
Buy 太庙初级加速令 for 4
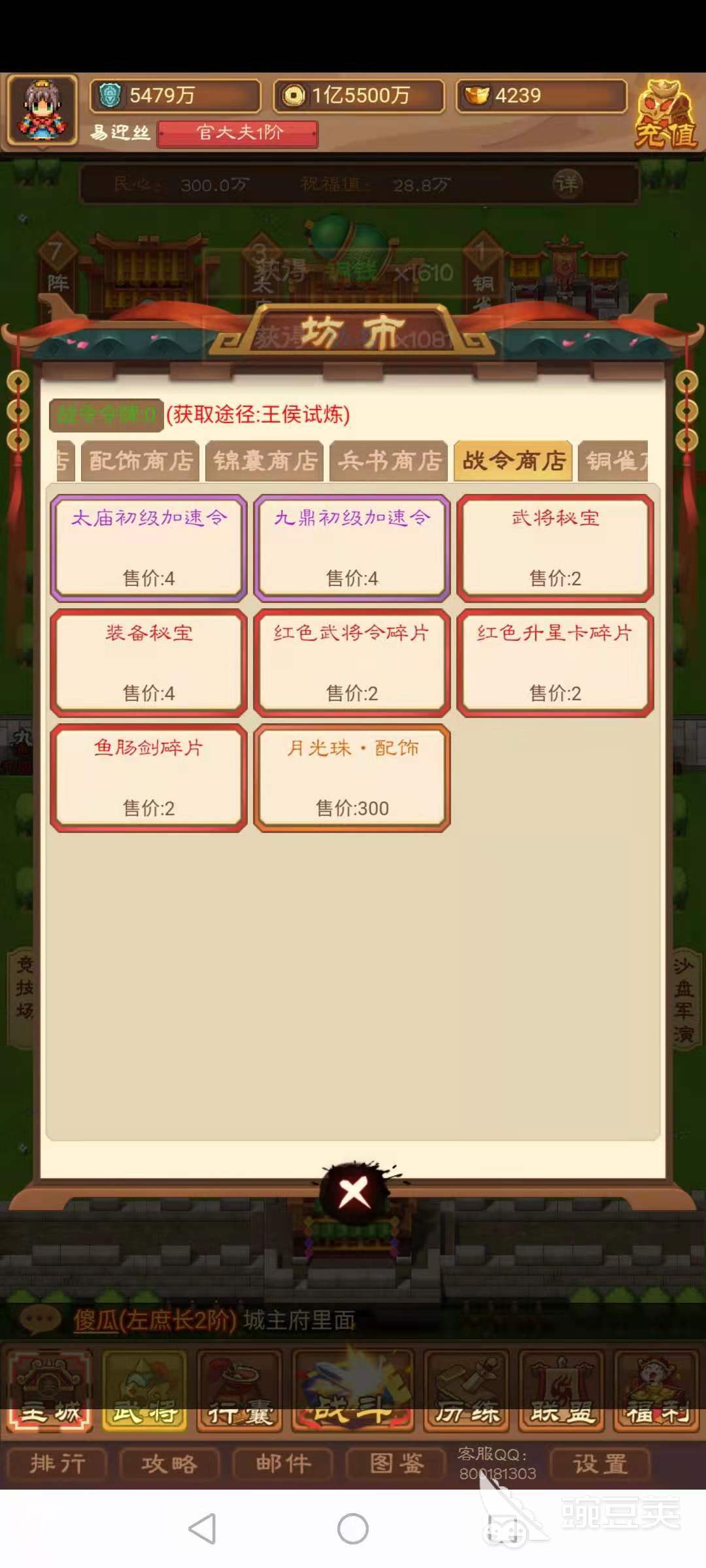point(149,547)
